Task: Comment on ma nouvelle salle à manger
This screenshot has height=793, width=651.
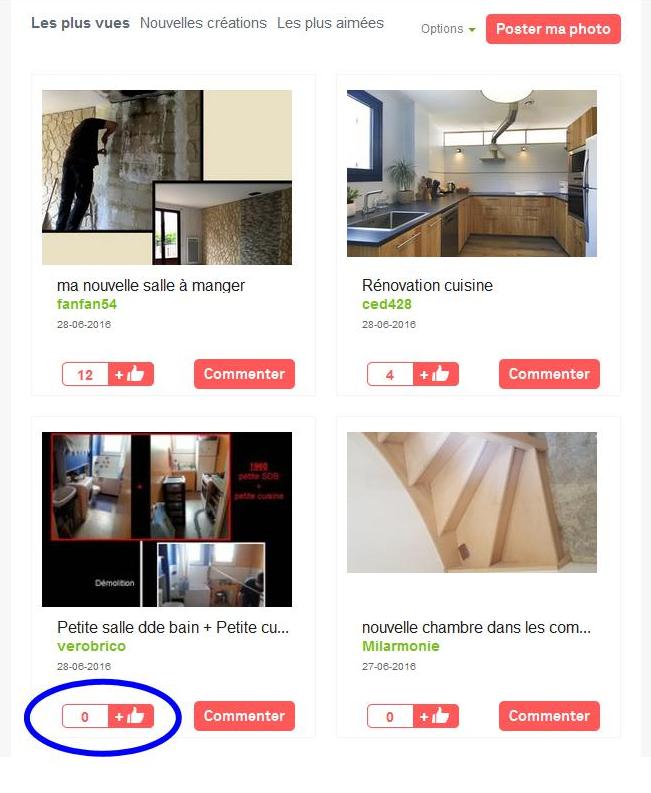Action: tap(244, 374)
